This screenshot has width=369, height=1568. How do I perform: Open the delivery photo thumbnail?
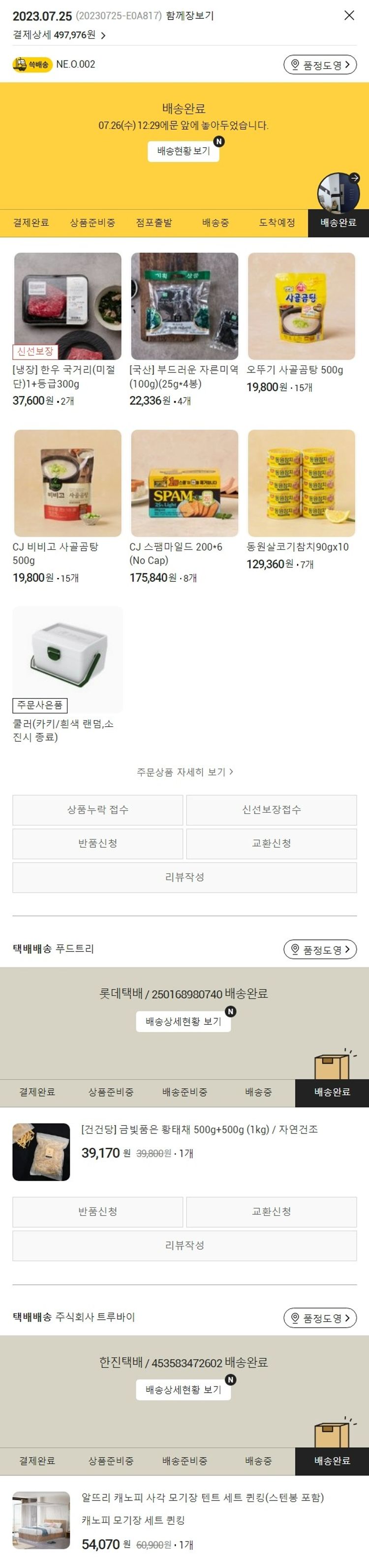(338, 191)
